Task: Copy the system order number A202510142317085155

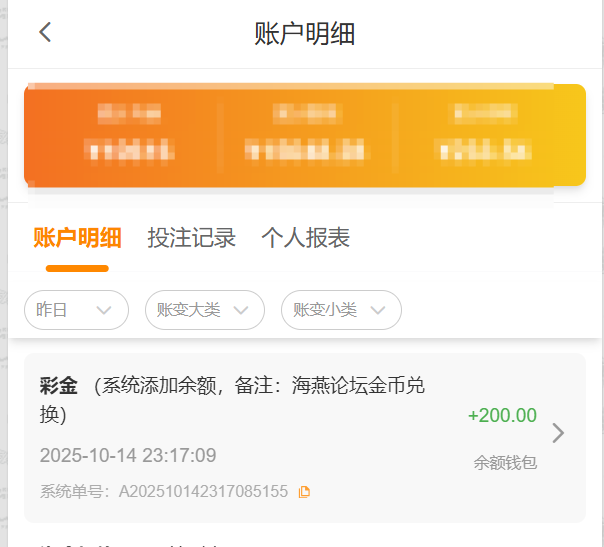Action: tap(305, 491)
